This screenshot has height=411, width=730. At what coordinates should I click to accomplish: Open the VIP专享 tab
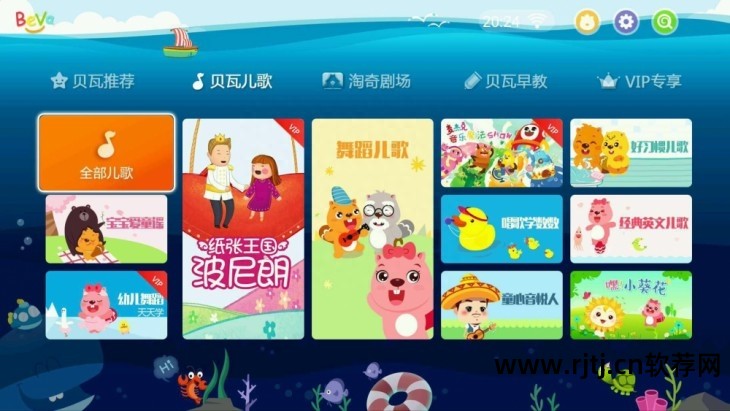click(x=639, y=81)
